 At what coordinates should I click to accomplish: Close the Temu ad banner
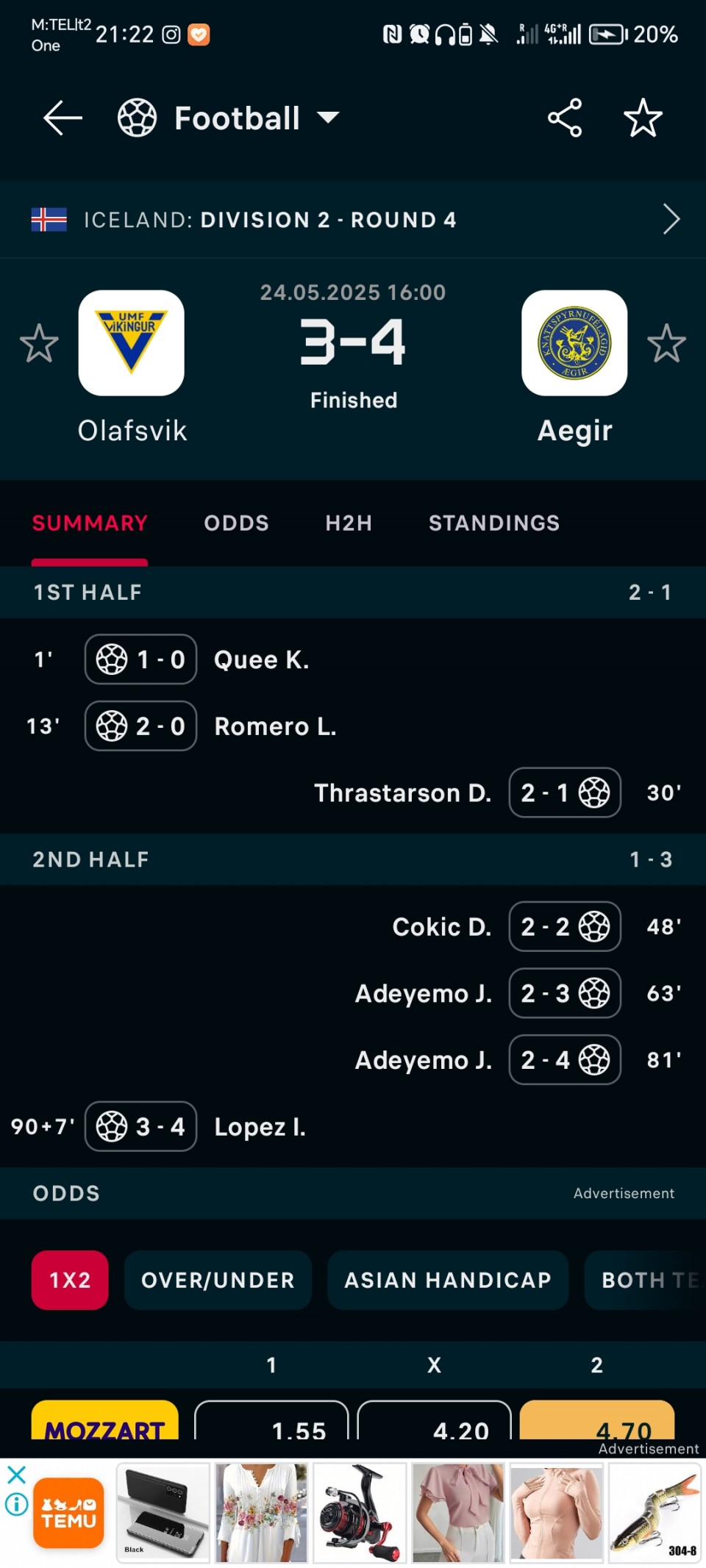[x=16, y=1475]
